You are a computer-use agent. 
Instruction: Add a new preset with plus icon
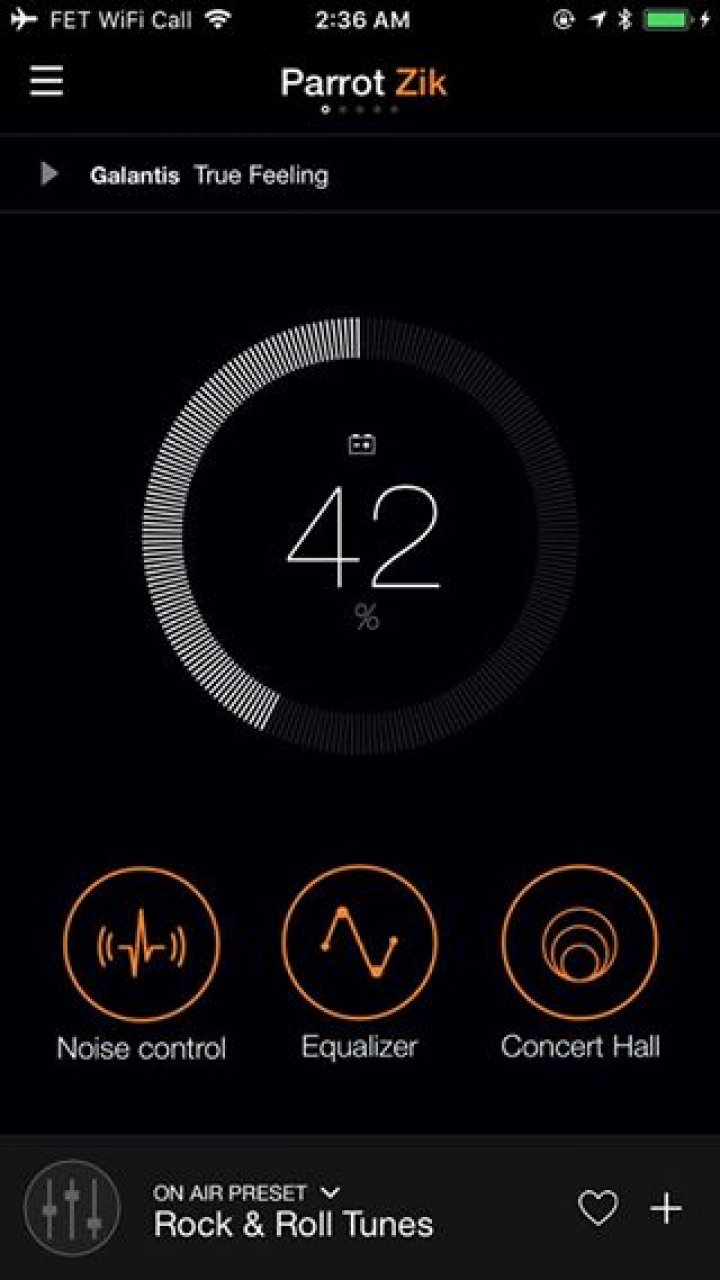(x=666, y=1208)
